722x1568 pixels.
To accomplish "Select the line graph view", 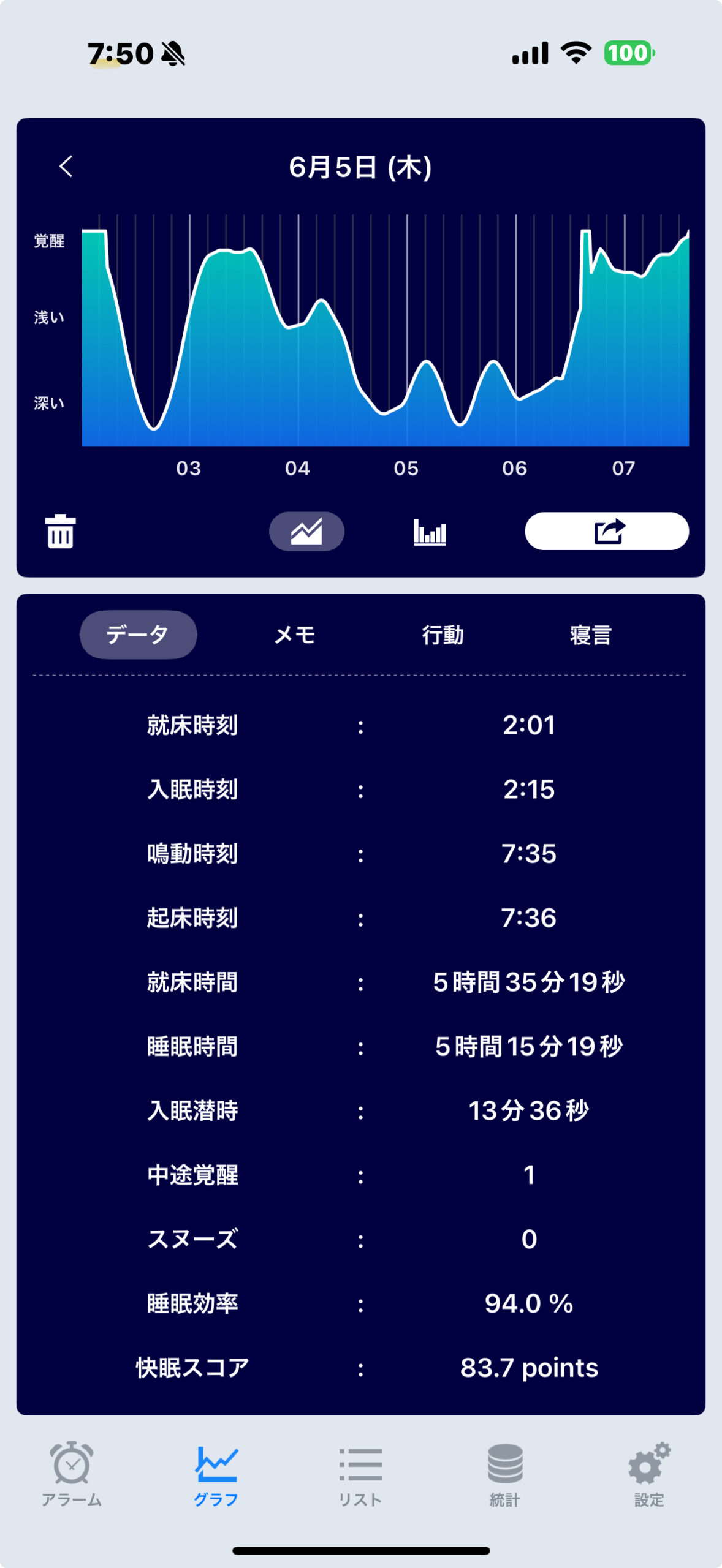I will pyautogui.click(x=306, y=531).
